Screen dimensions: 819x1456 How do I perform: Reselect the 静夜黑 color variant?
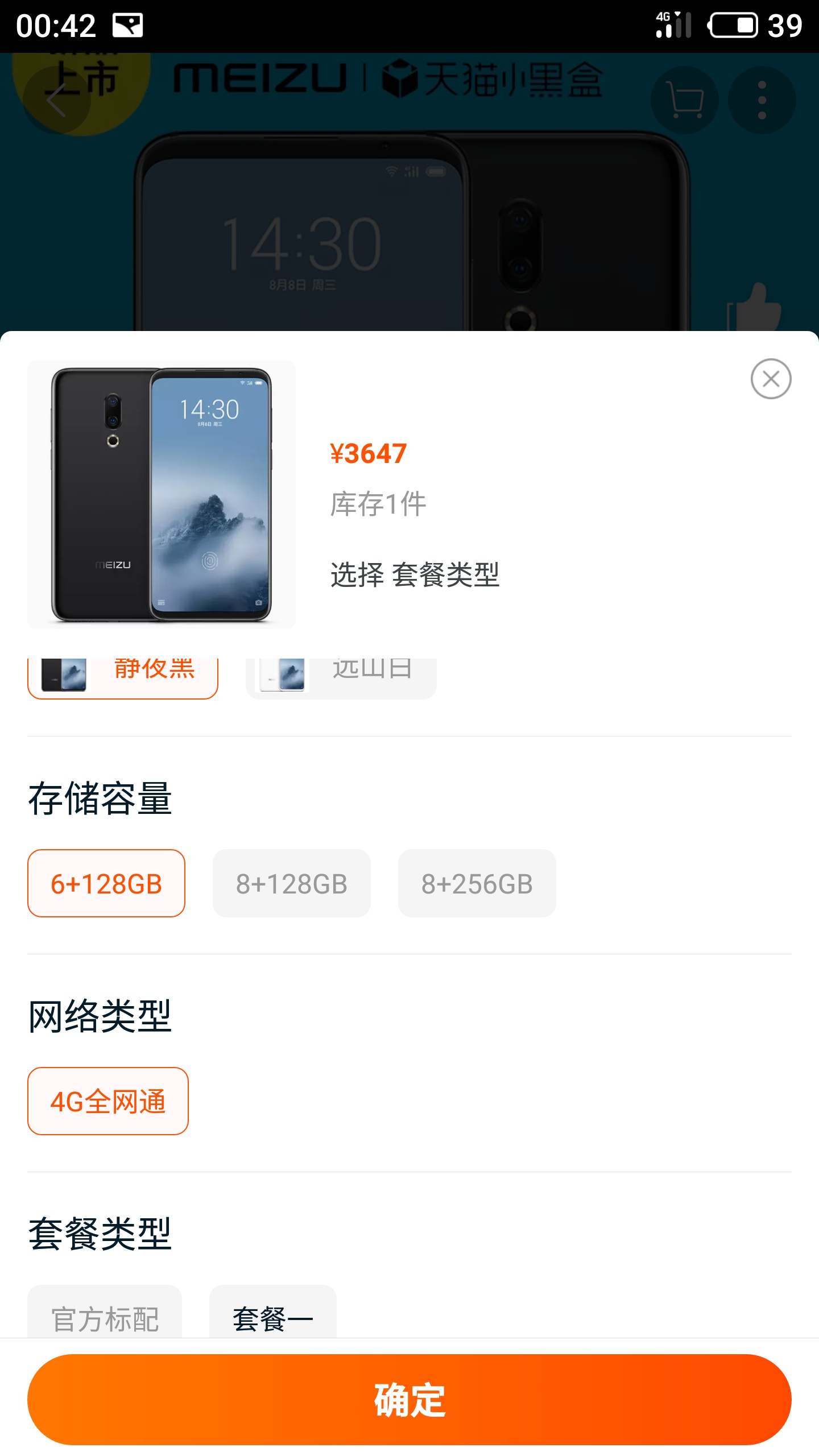(x=123, y=672)
